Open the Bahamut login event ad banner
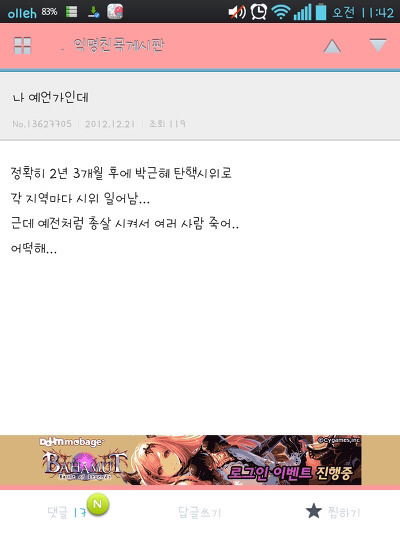The height and width of the screenshot is (533, 400). click(x=200, y=460)
